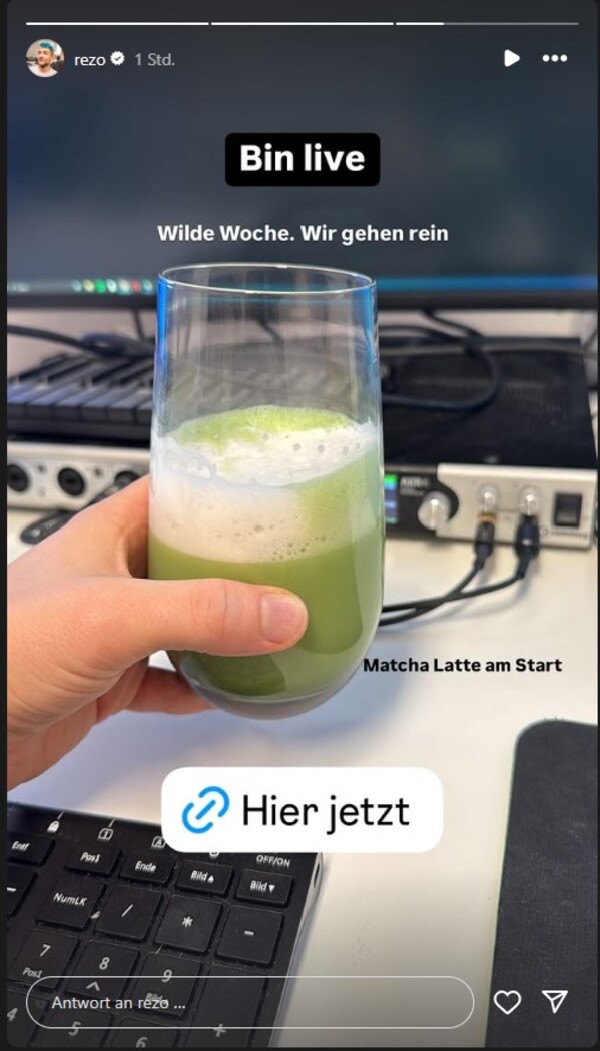Like this story with the heart
The image size is (600, 1051).
coord(507,1002)
